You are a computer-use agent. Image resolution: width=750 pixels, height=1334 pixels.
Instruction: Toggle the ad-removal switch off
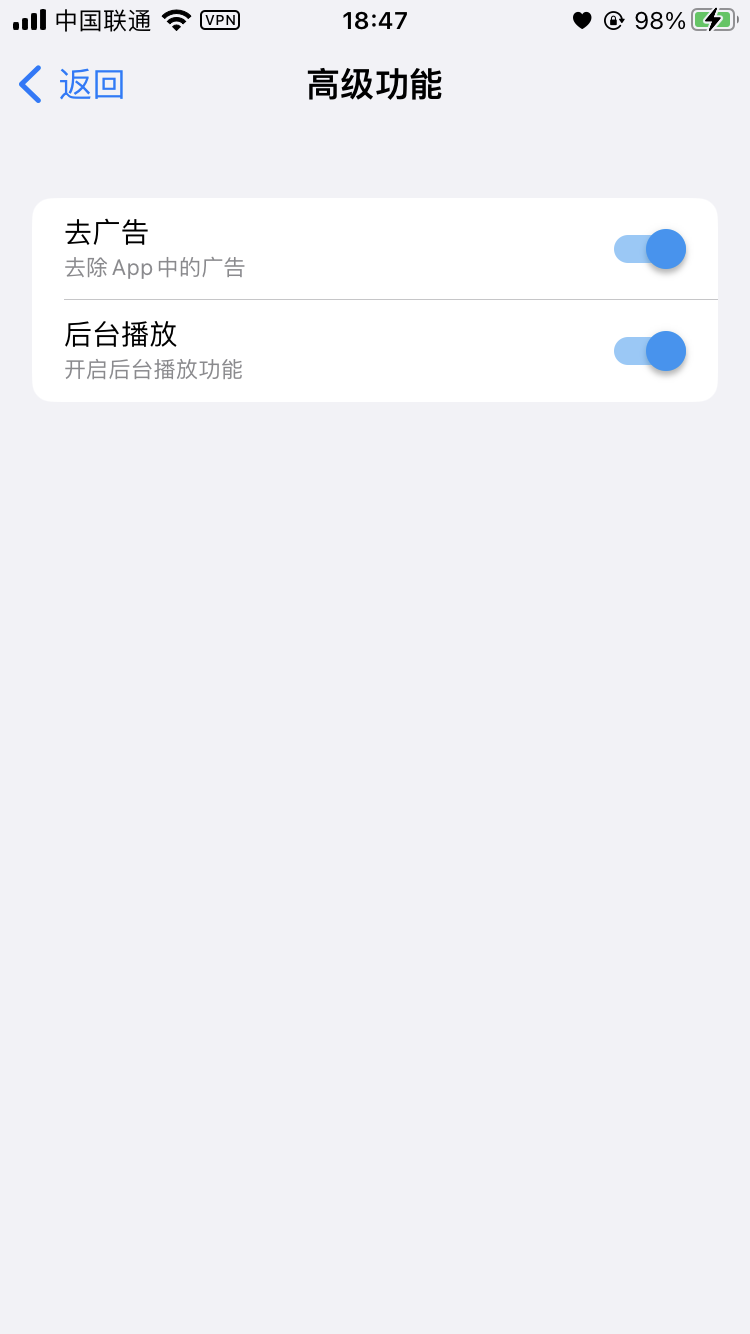(649, 248)
